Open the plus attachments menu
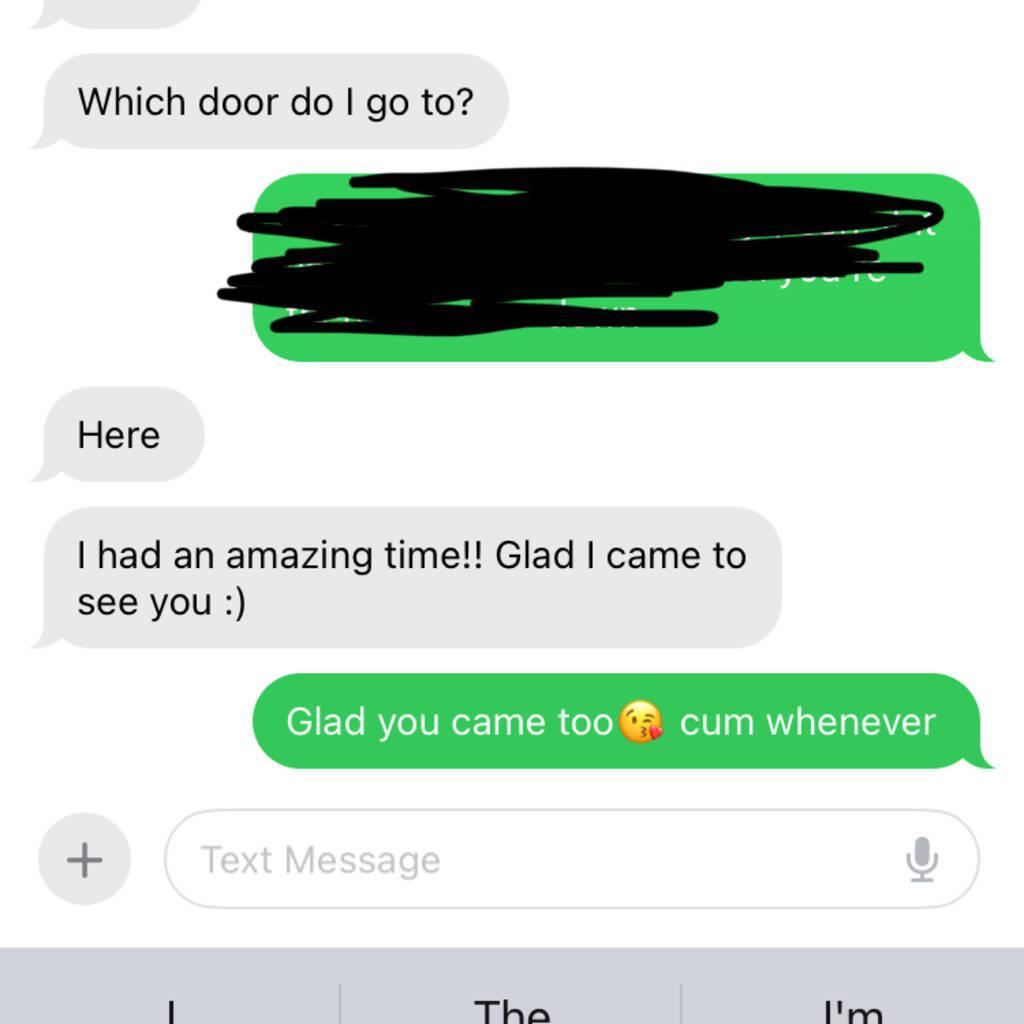The image size is (1024, 1024). [84, 860]
